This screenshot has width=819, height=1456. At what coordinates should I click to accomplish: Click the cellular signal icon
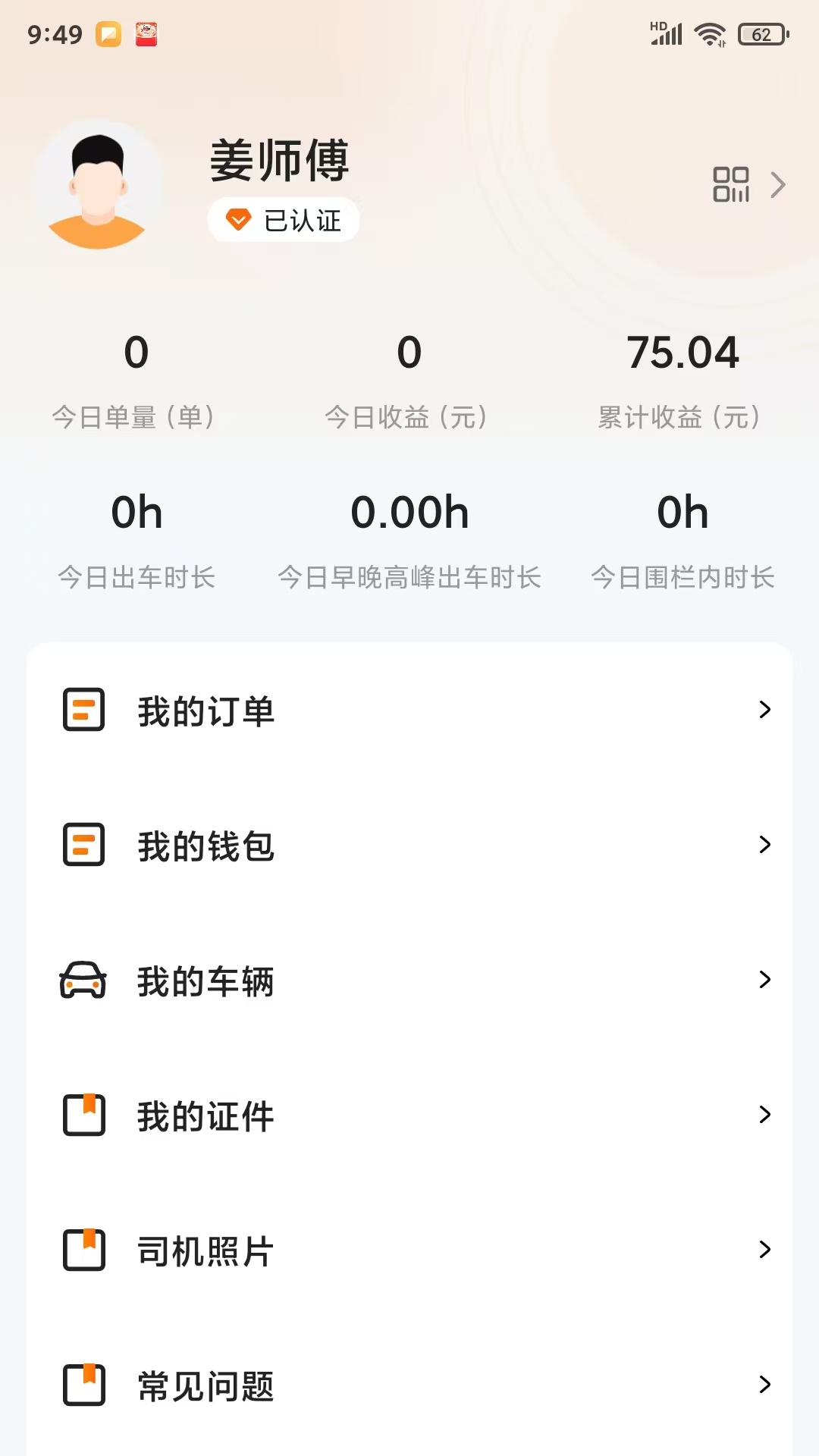[664, 33]
